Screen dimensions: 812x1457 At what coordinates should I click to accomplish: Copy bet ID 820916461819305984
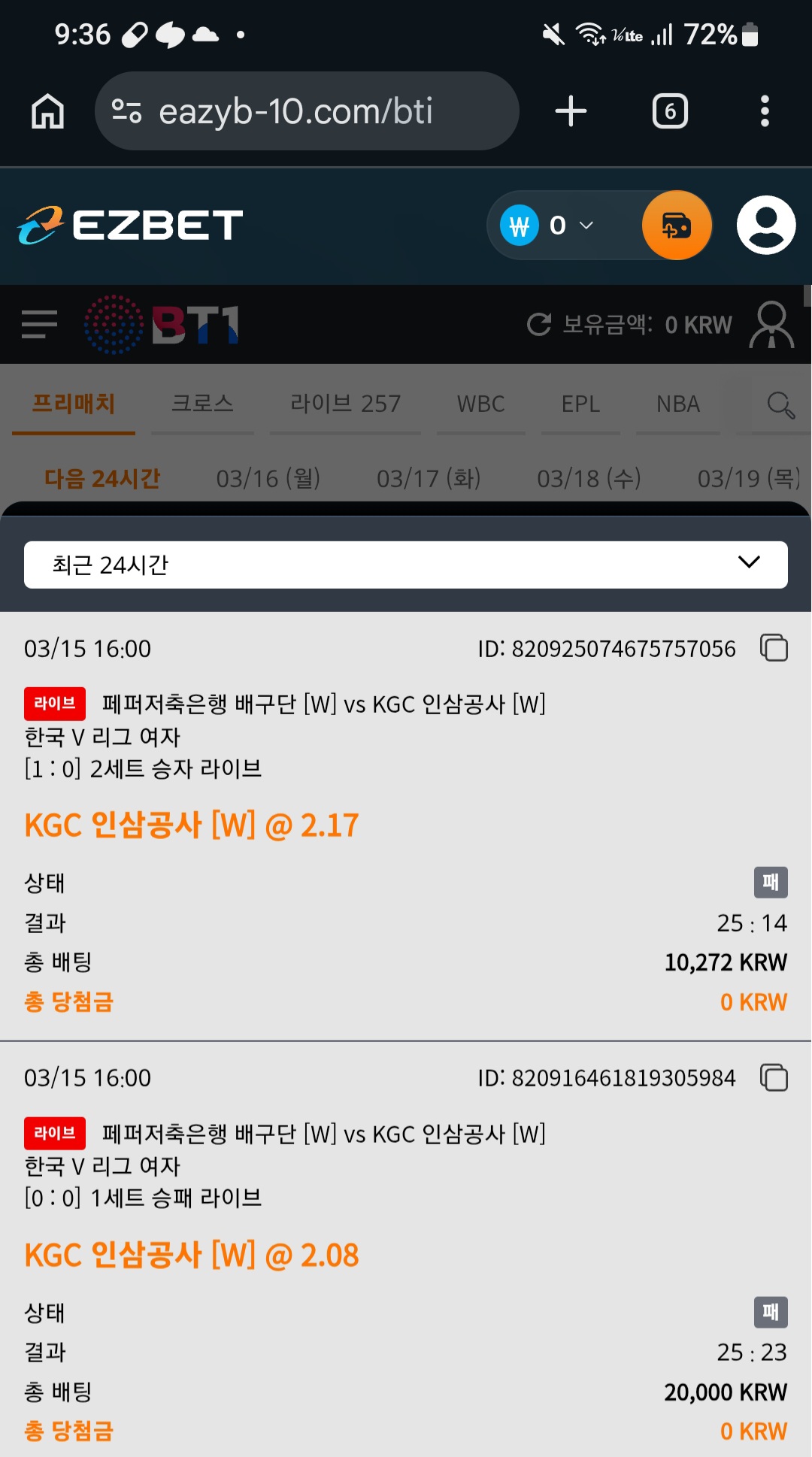(774, 1077)
